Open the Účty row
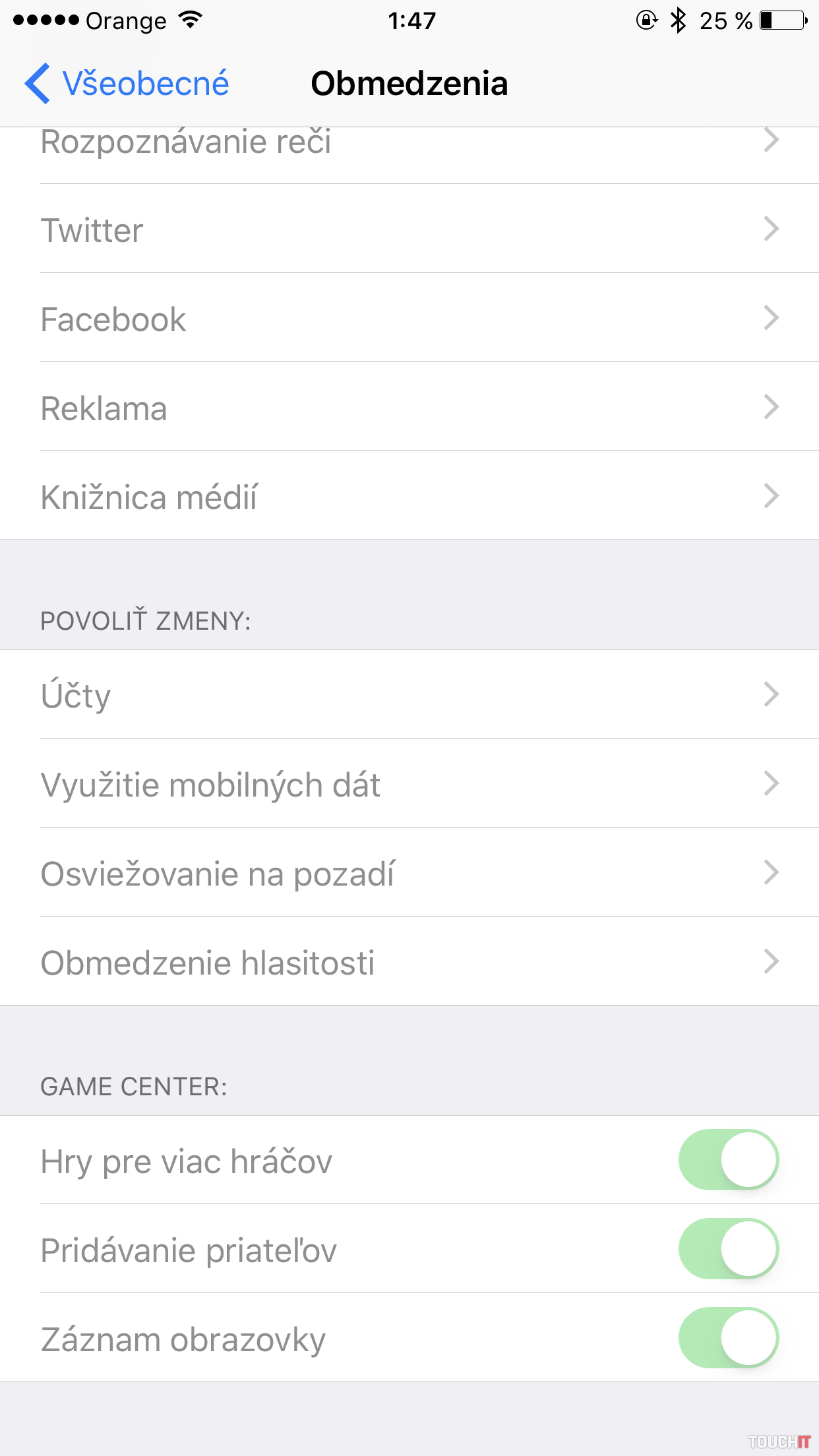Image resolution: width=819 pixels, height=1456 pixels. coord(409,695)
